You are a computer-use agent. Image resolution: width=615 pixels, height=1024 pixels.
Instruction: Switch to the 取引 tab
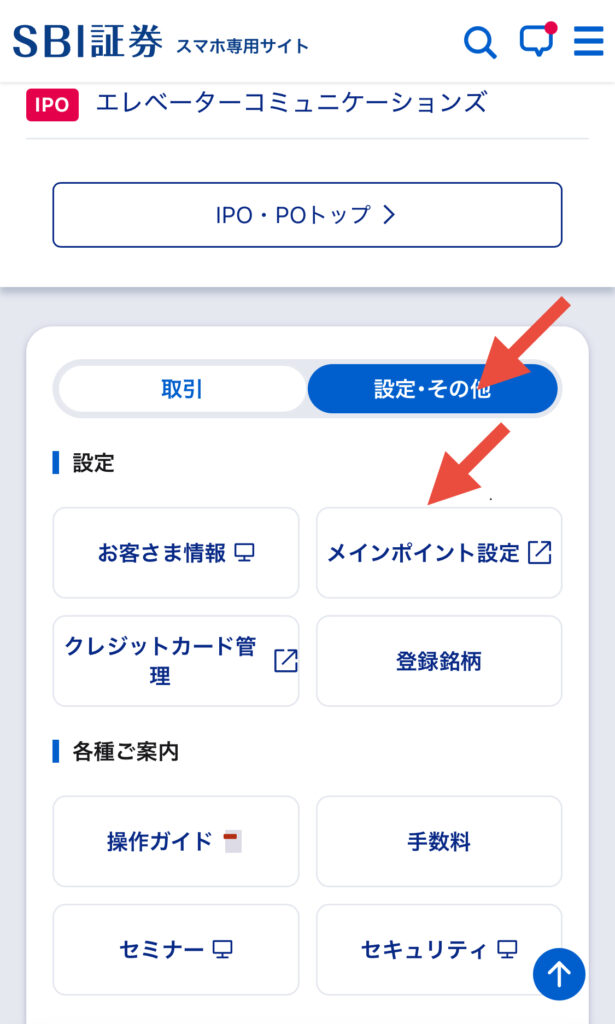pyautogui.click(x=181, y=389)
